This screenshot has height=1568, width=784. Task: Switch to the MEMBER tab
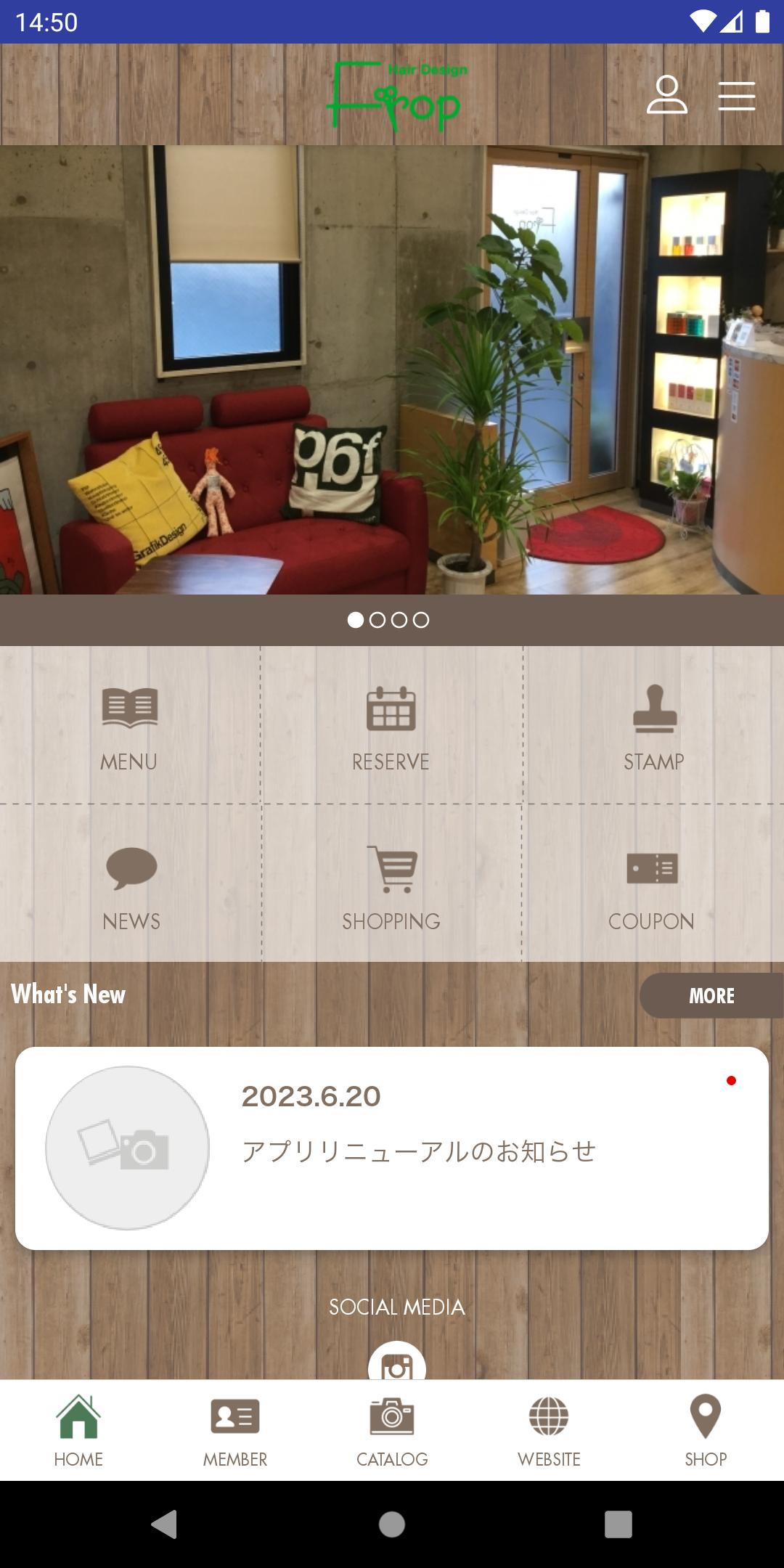235,1430
